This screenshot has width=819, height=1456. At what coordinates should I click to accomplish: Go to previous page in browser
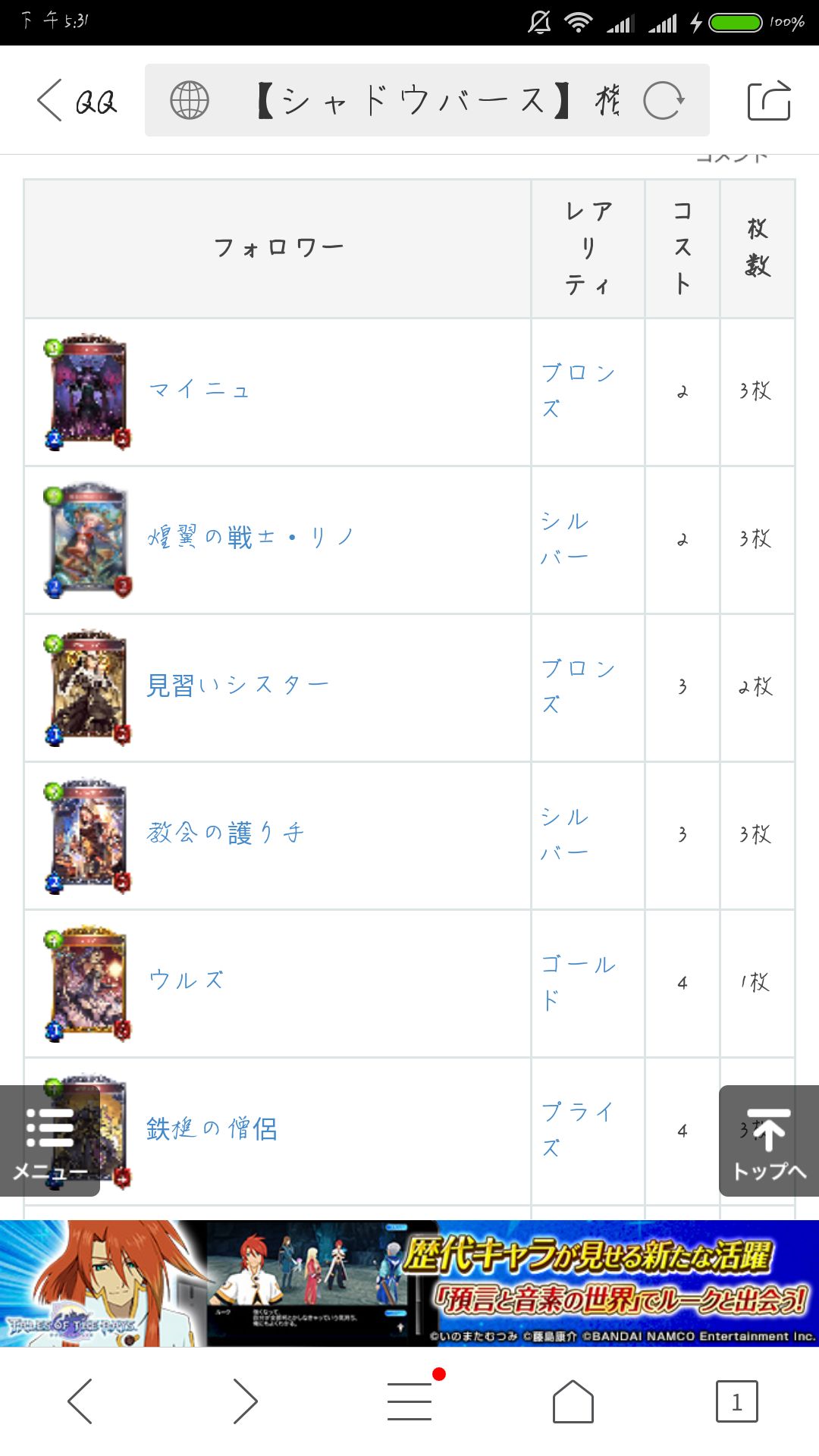(80, 1401)
